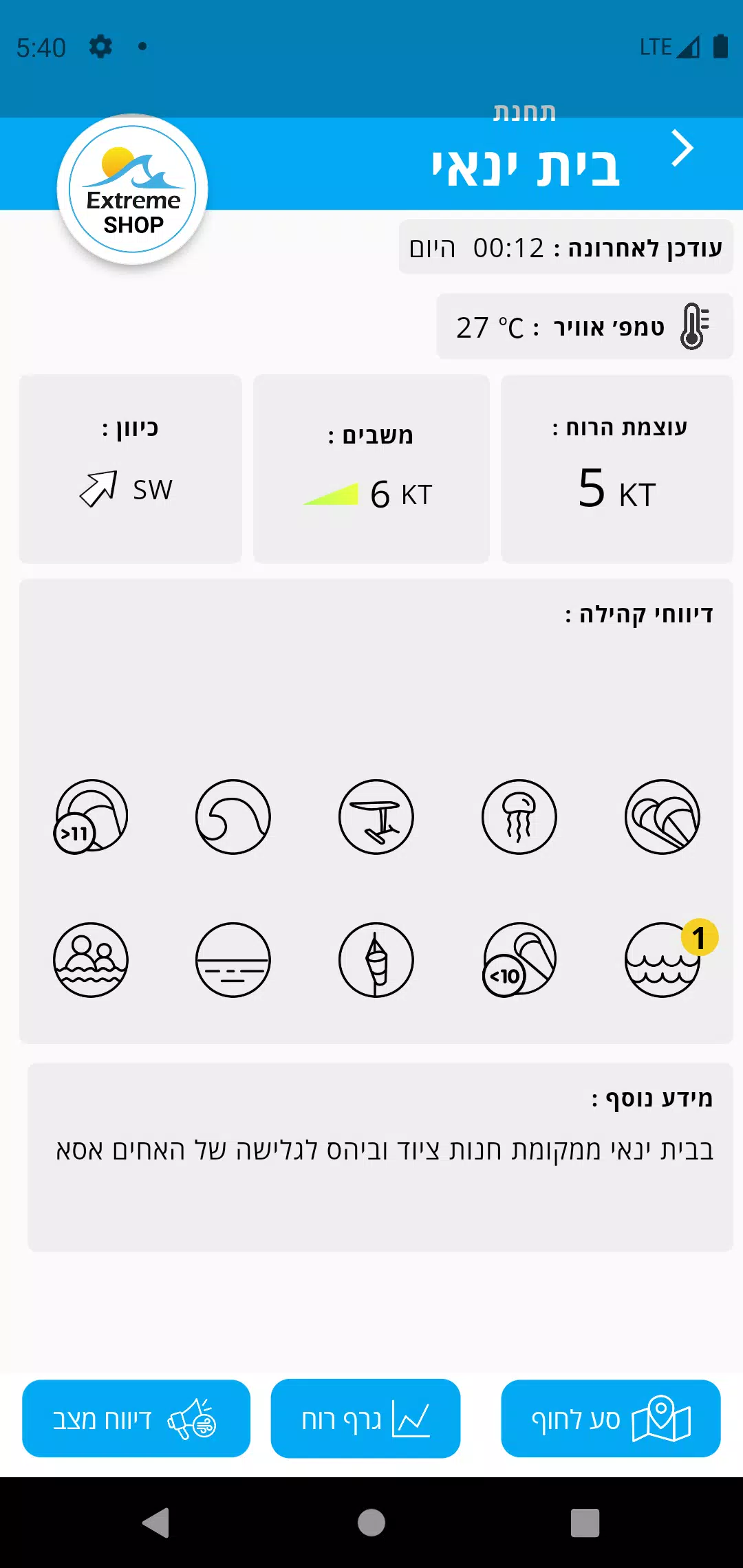Tap the arrow next to the station name
Image resolution: width=743 pixels, height=1568 pixels.
[682, 149]
